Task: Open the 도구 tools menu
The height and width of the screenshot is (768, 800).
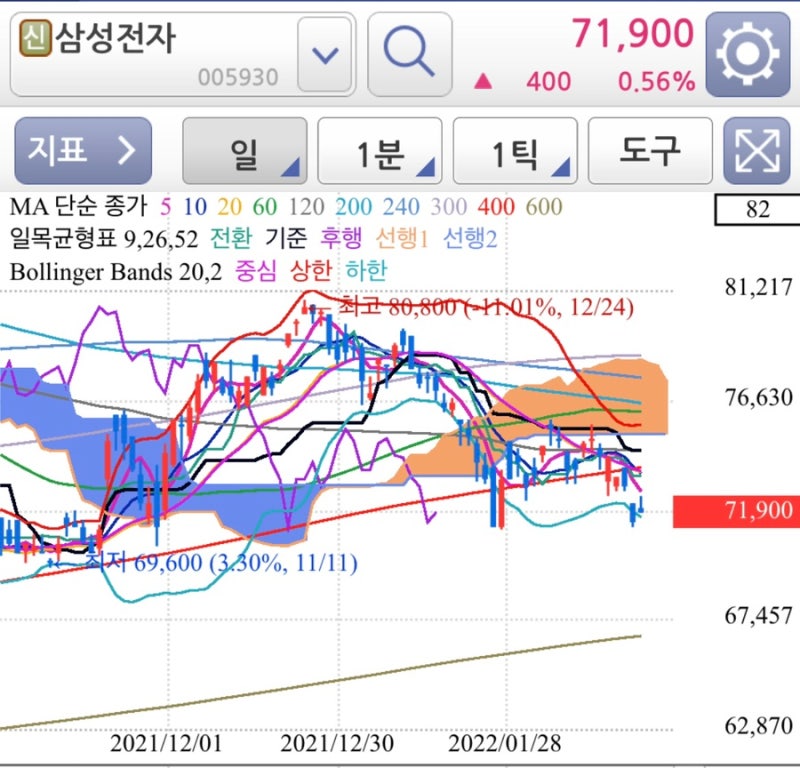Action: point(650,151)
